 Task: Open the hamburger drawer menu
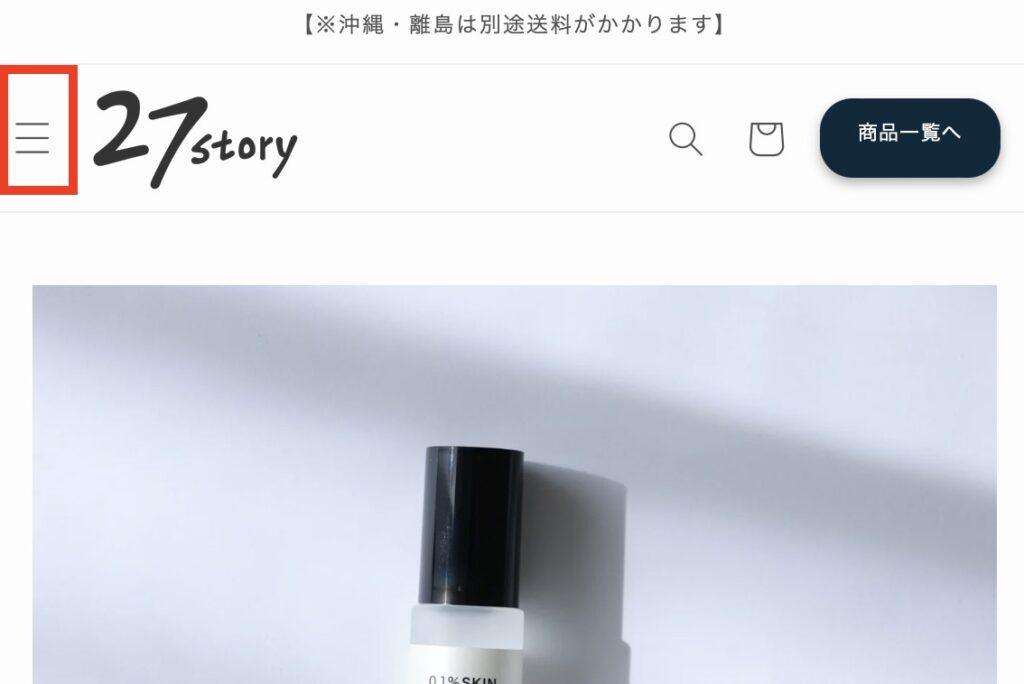33,137
